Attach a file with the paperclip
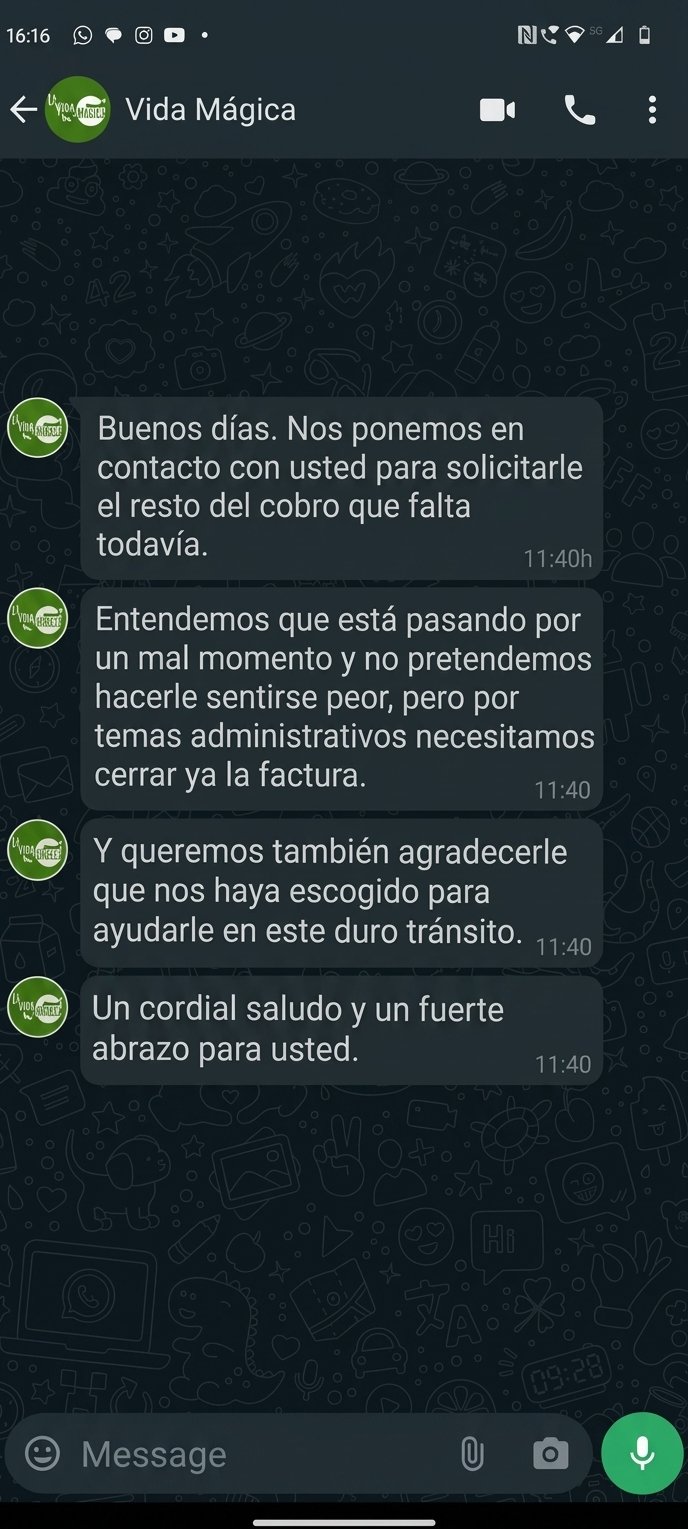Viewport: 688px width, 1529px height. (472, 1454)
